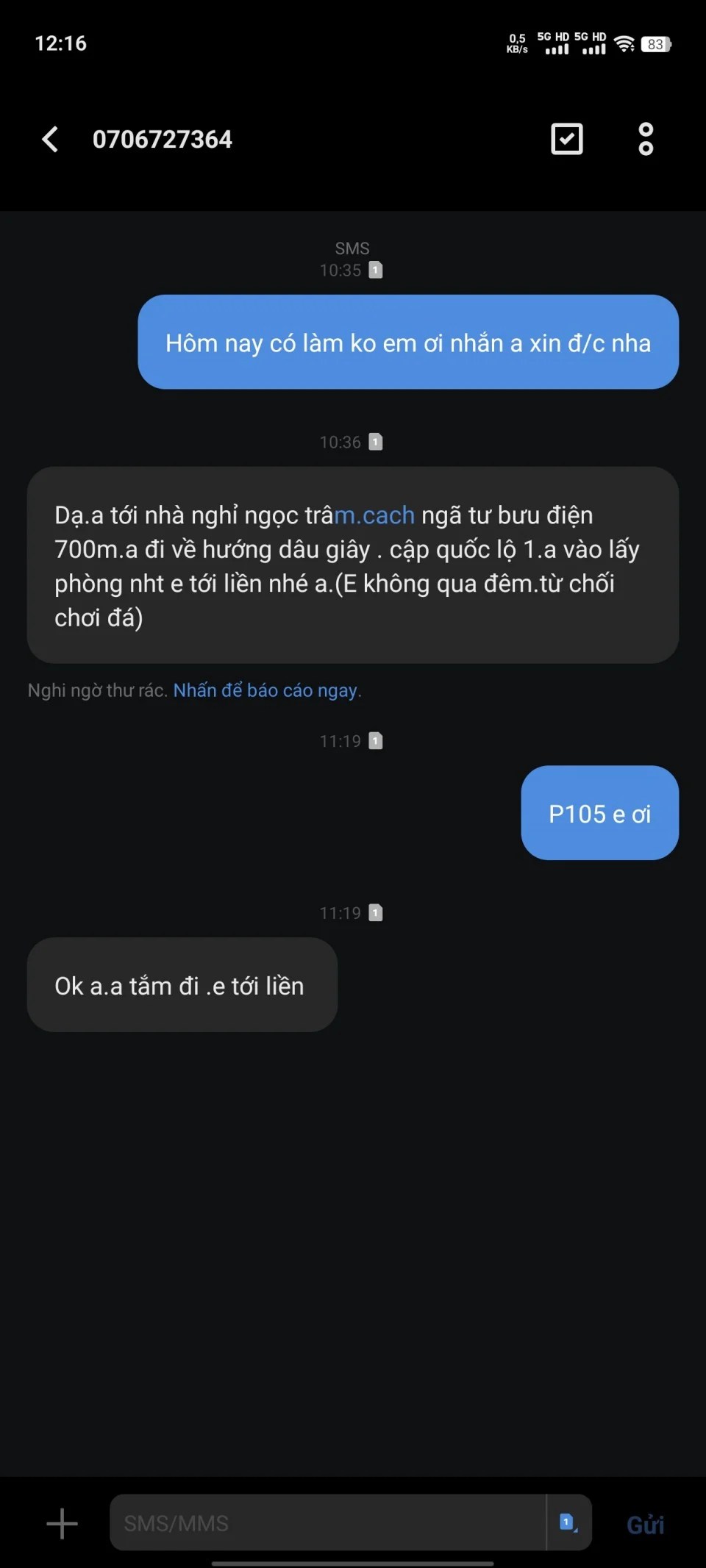This screenshot has height=1568, width=706.
Task: Switch the SIM card selector
Action: pyautogui.click(x=568, y=1522)
